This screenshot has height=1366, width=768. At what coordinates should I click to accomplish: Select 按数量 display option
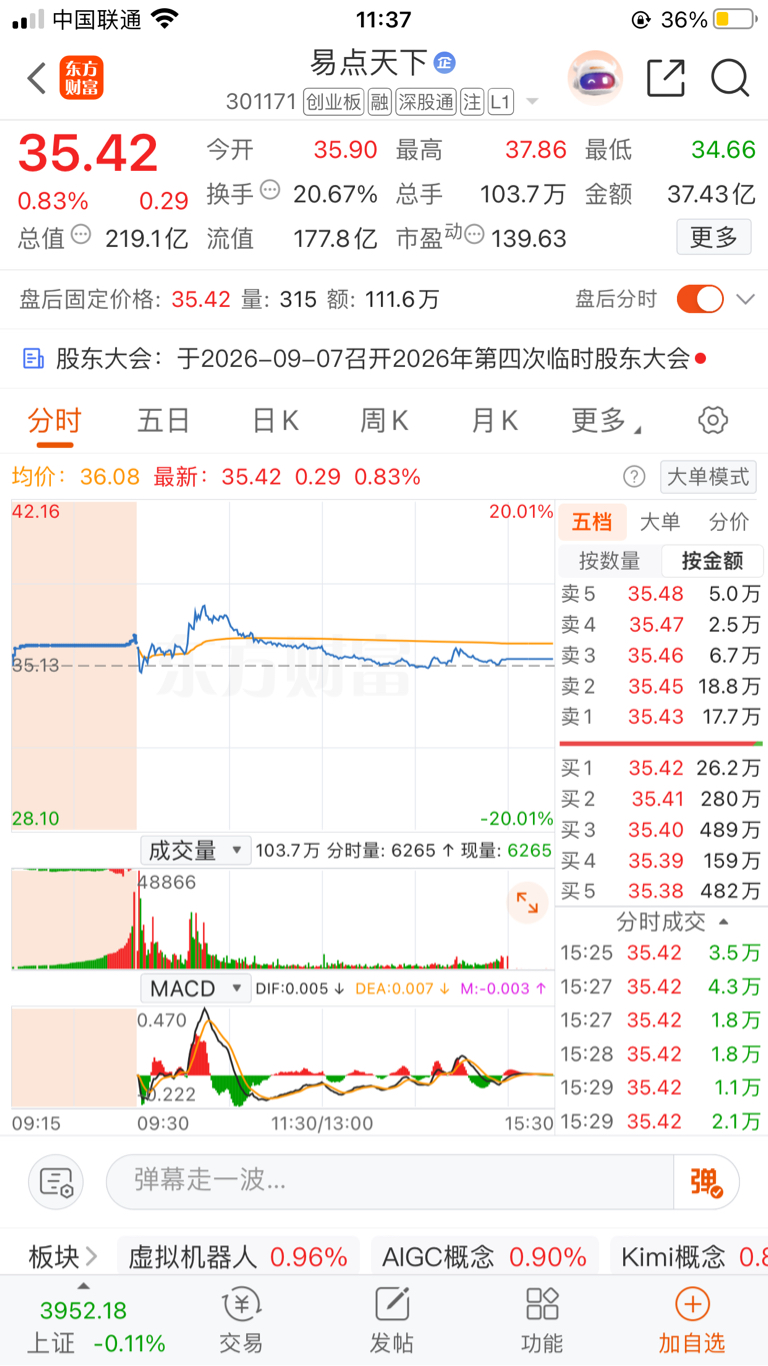point(609,561)
